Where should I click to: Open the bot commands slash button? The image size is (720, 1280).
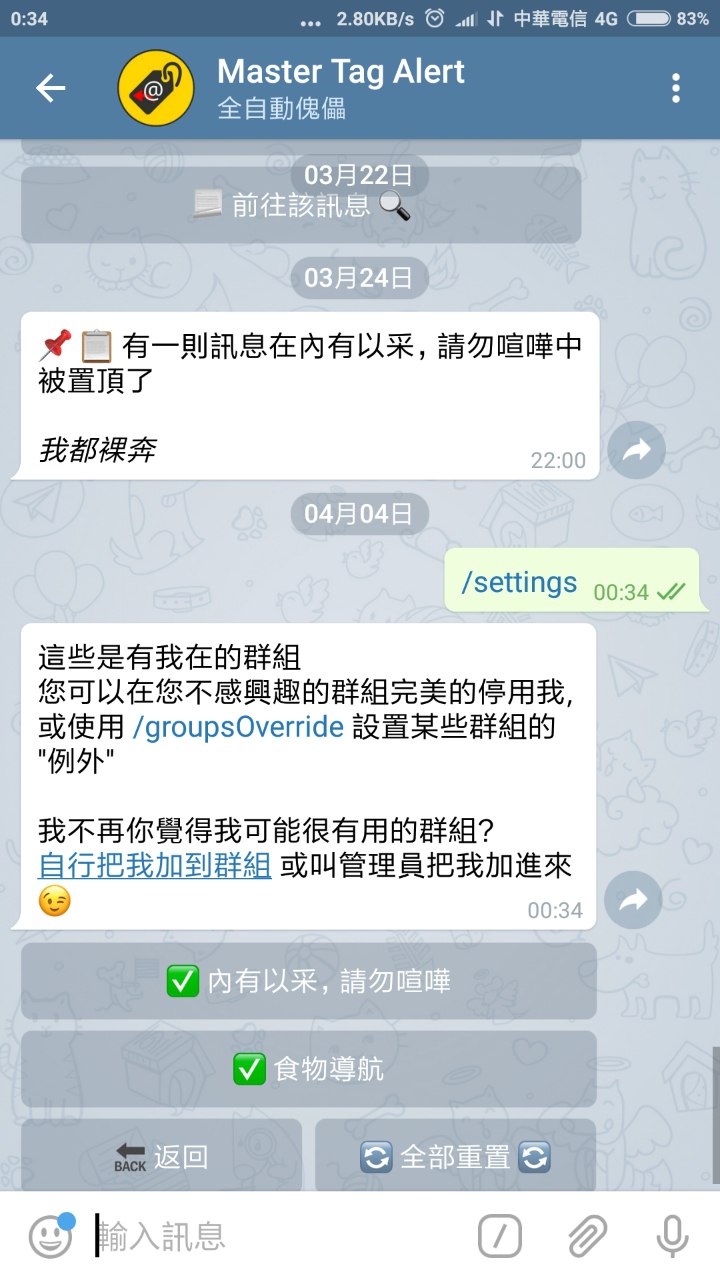click(500, 1236)
